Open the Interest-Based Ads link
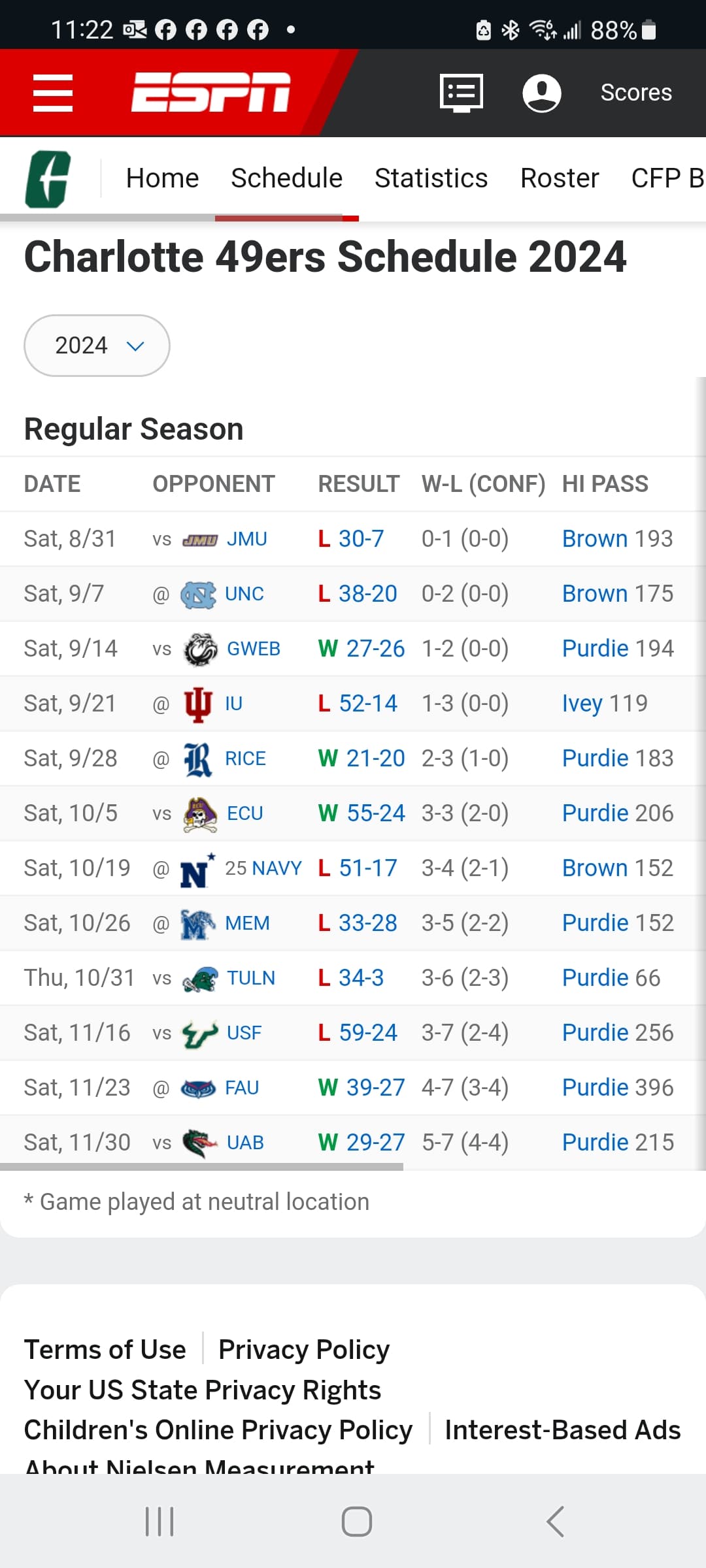706x1568 pixels. 563,1430
